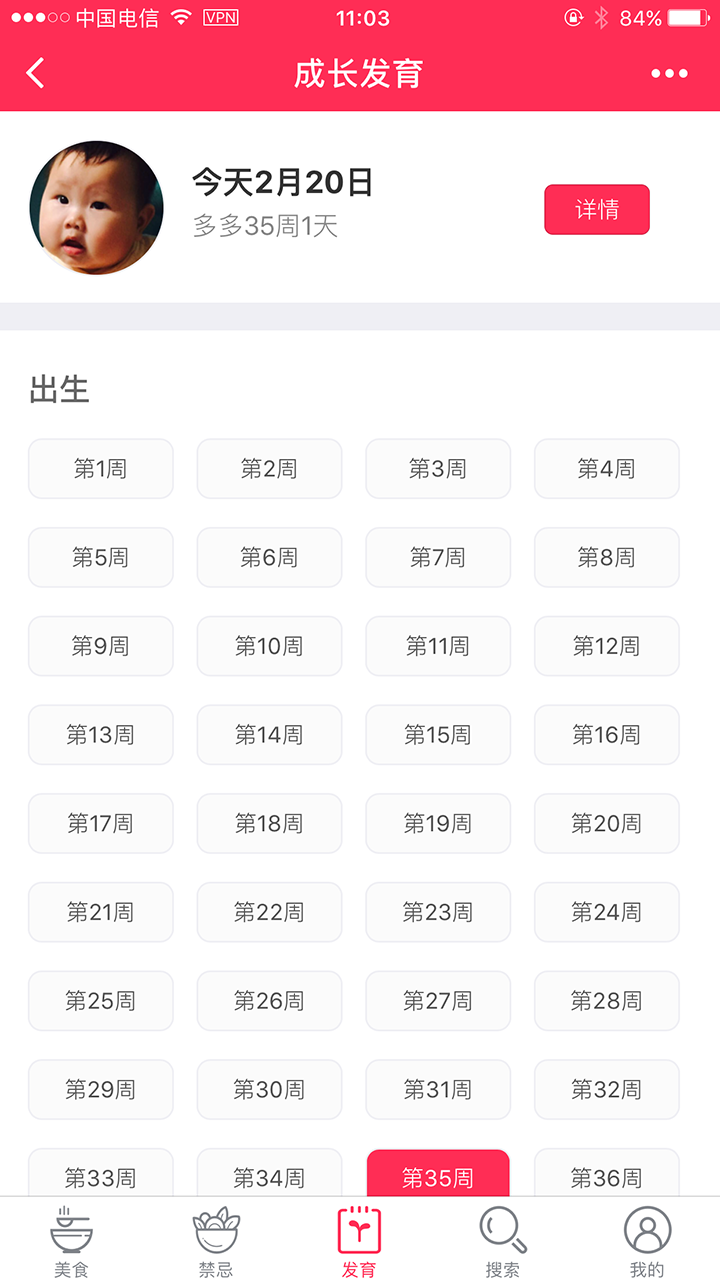Open the 第11周 week chip
This screenshot has height=1280, width=720.
438,646
